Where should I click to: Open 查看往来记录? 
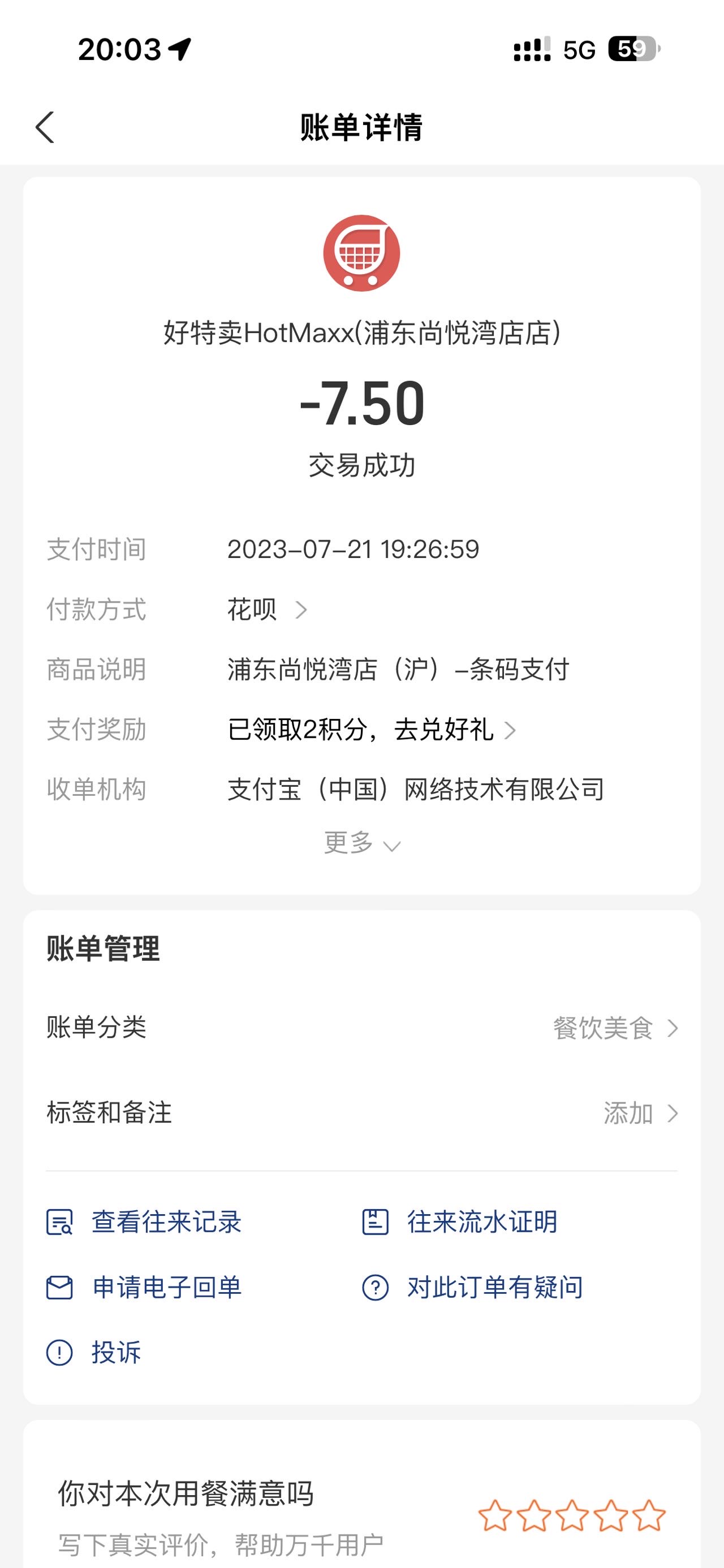click(x=144, y=1222)
